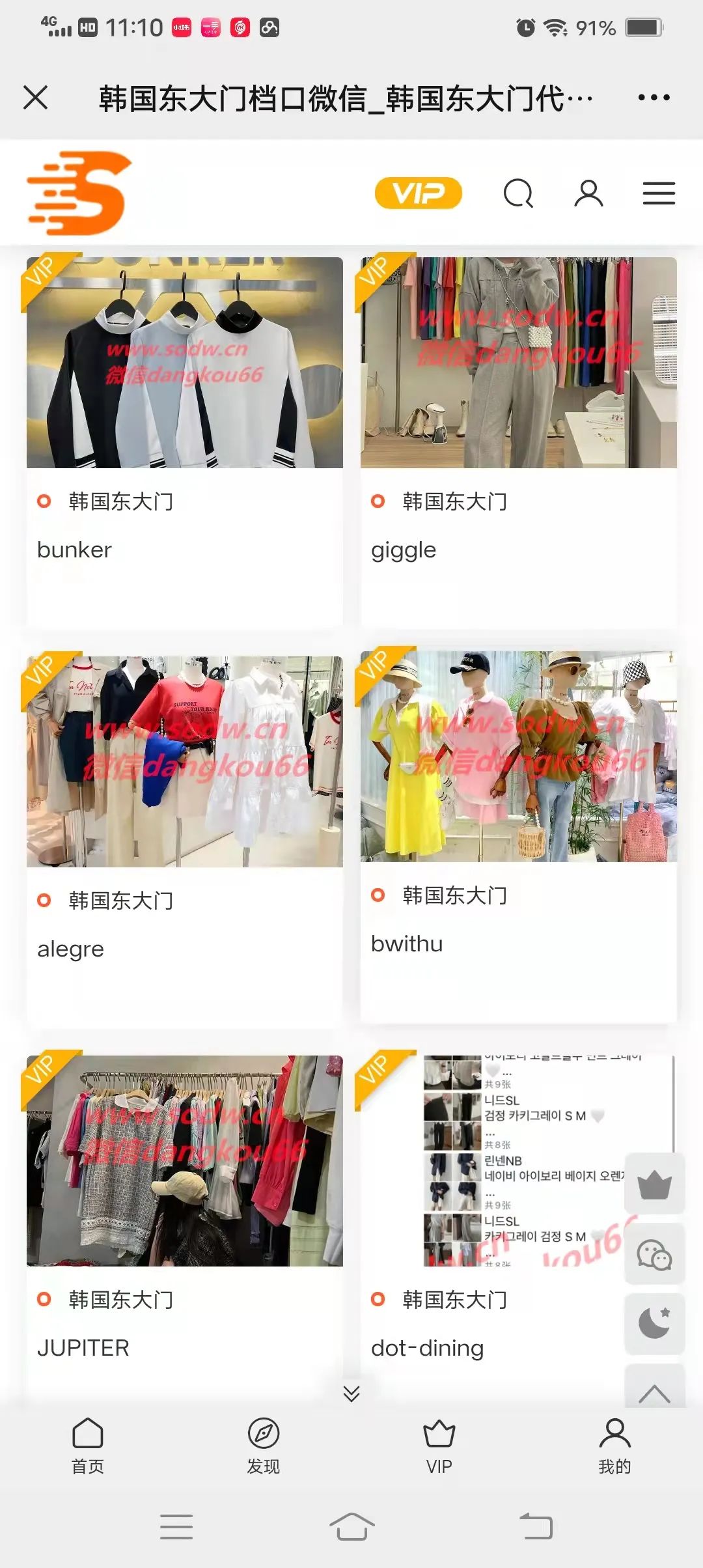
Task: Tap the back-to-top arrow button
Action: pyautogui.click(x=654, y=1390)
